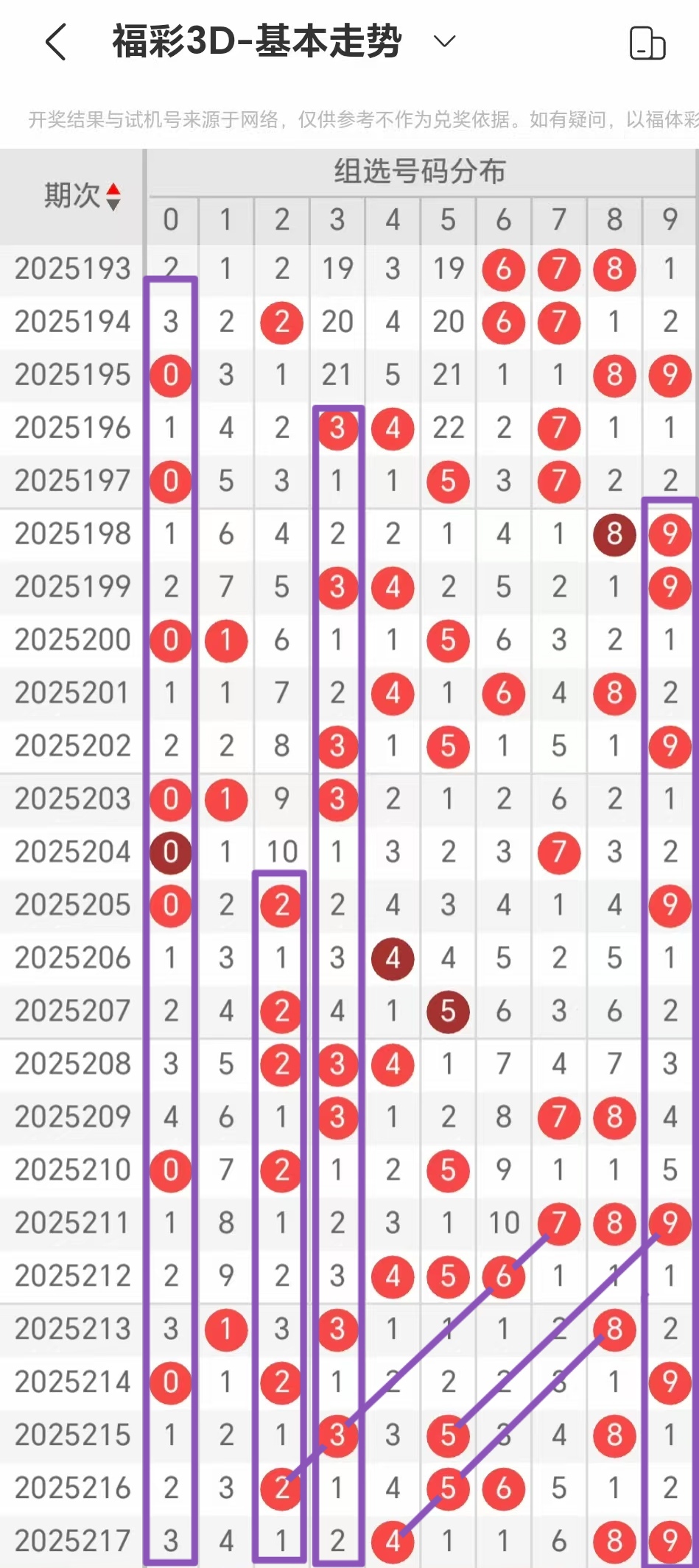This screenshot has height=1568, width=699.
Task: Select column header 9
Action: click(x=670, y=219)
